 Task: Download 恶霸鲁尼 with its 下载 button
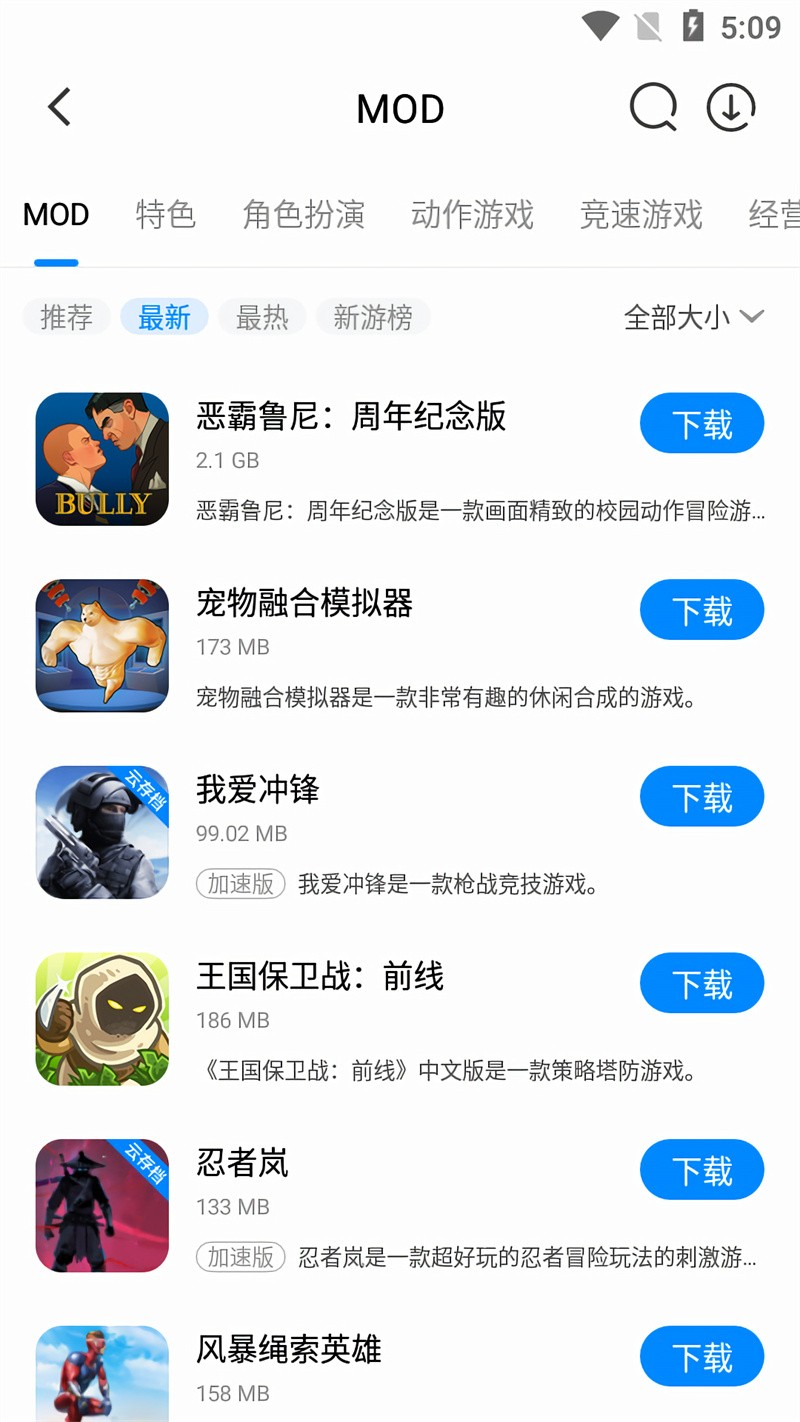pyautogui.click(x=702, y=423)
